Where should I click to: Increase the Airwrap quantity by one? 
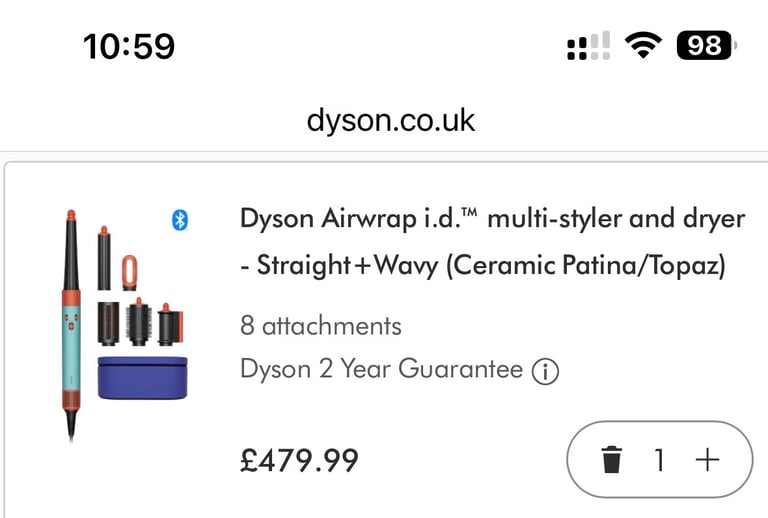pyautogui.click(x=707, y=459)
